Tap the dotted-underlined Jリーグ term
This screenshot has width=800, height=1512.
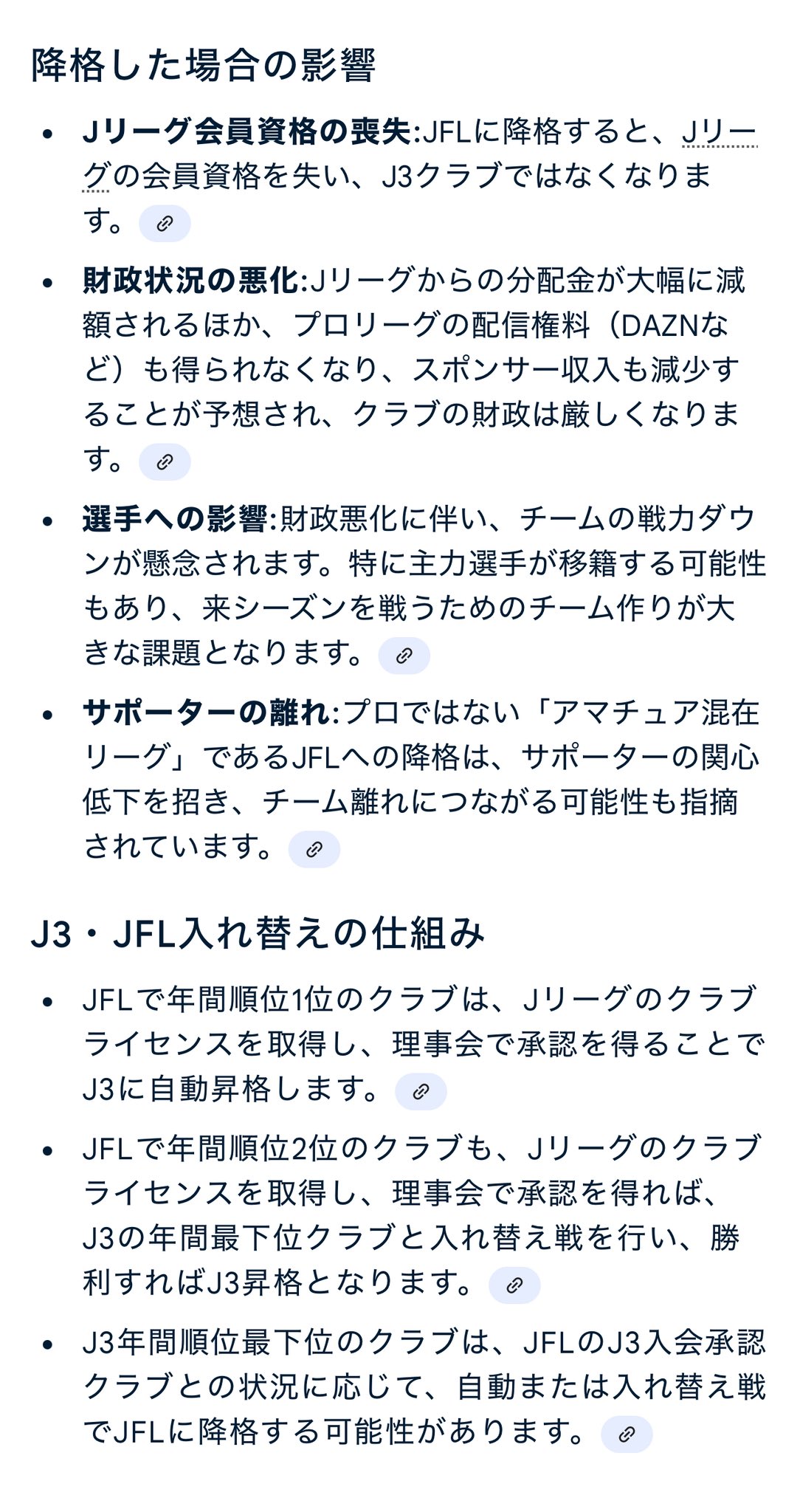click(719, 133)
